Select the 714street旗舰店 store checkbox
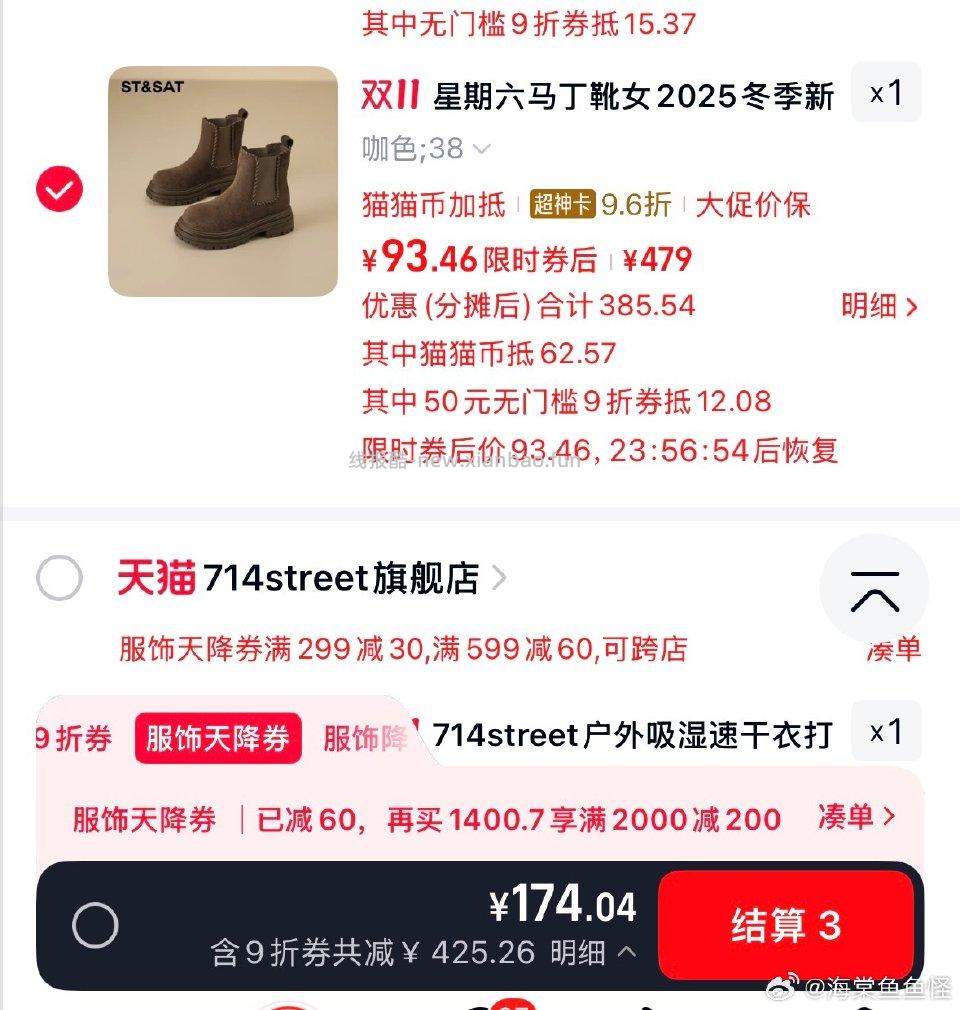Screen dimensions: 960x1010 (x=60, y=578)
